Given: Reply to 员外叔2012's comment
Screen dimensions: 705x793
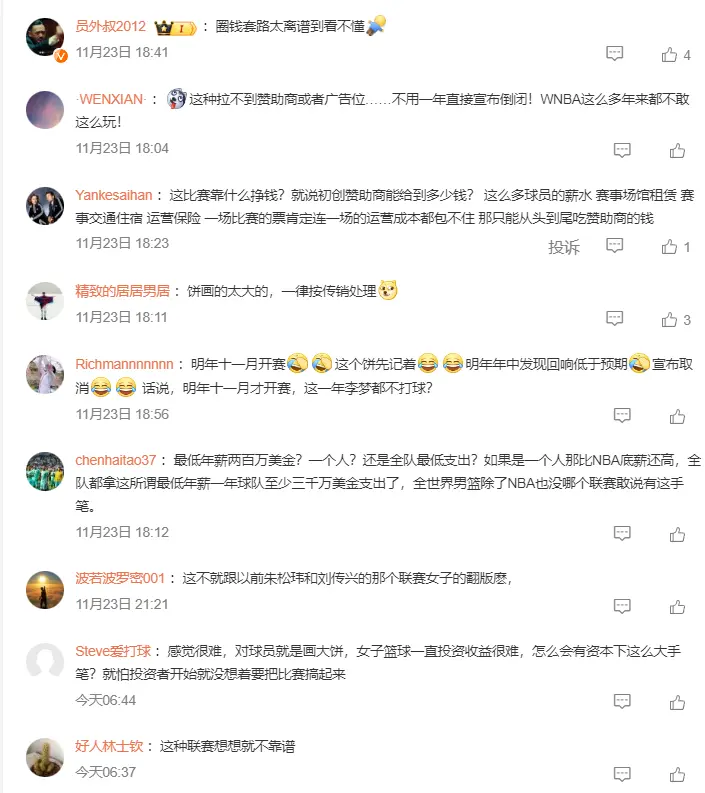Looking at the screenshot, I should point(615,54).
